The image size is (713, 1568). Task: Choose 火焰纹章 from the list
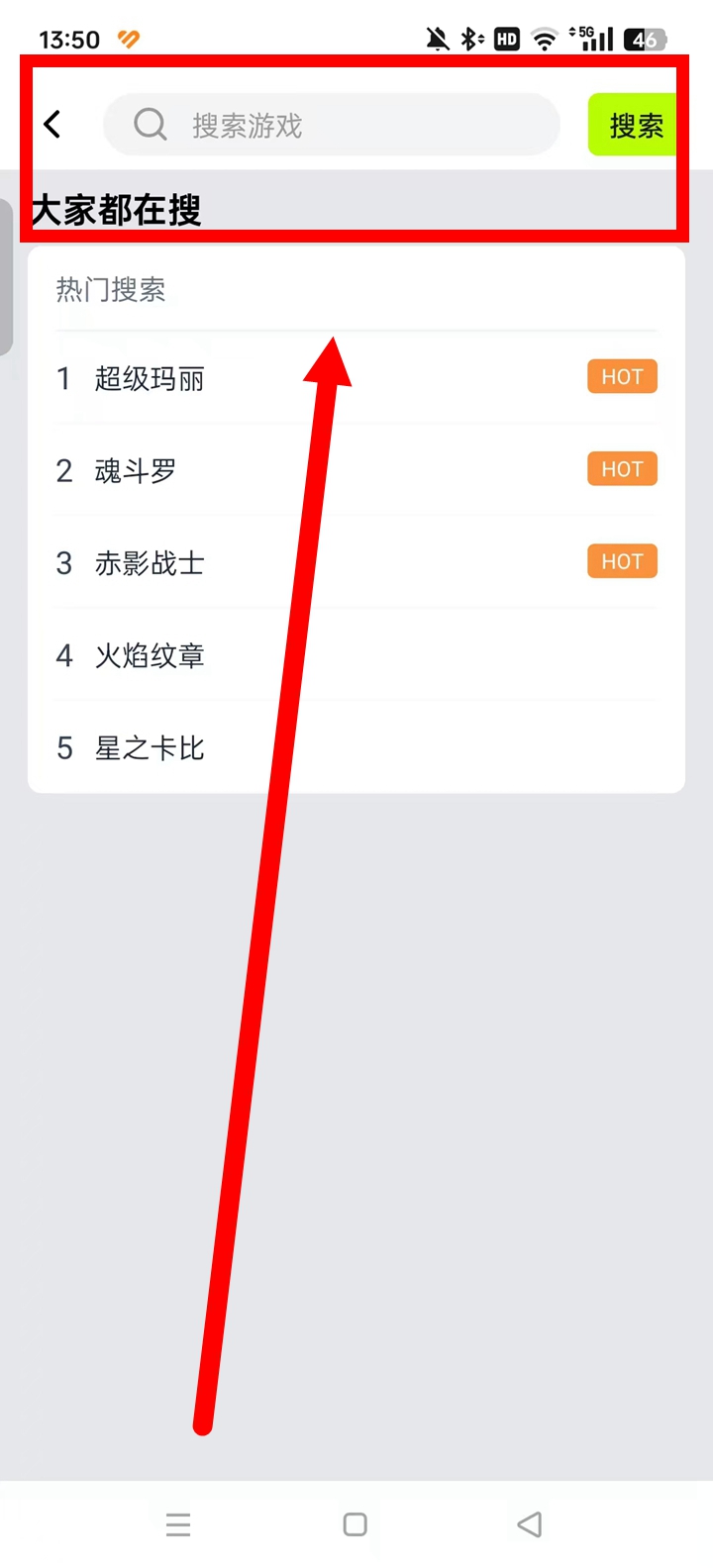click(x=356, y=655)
